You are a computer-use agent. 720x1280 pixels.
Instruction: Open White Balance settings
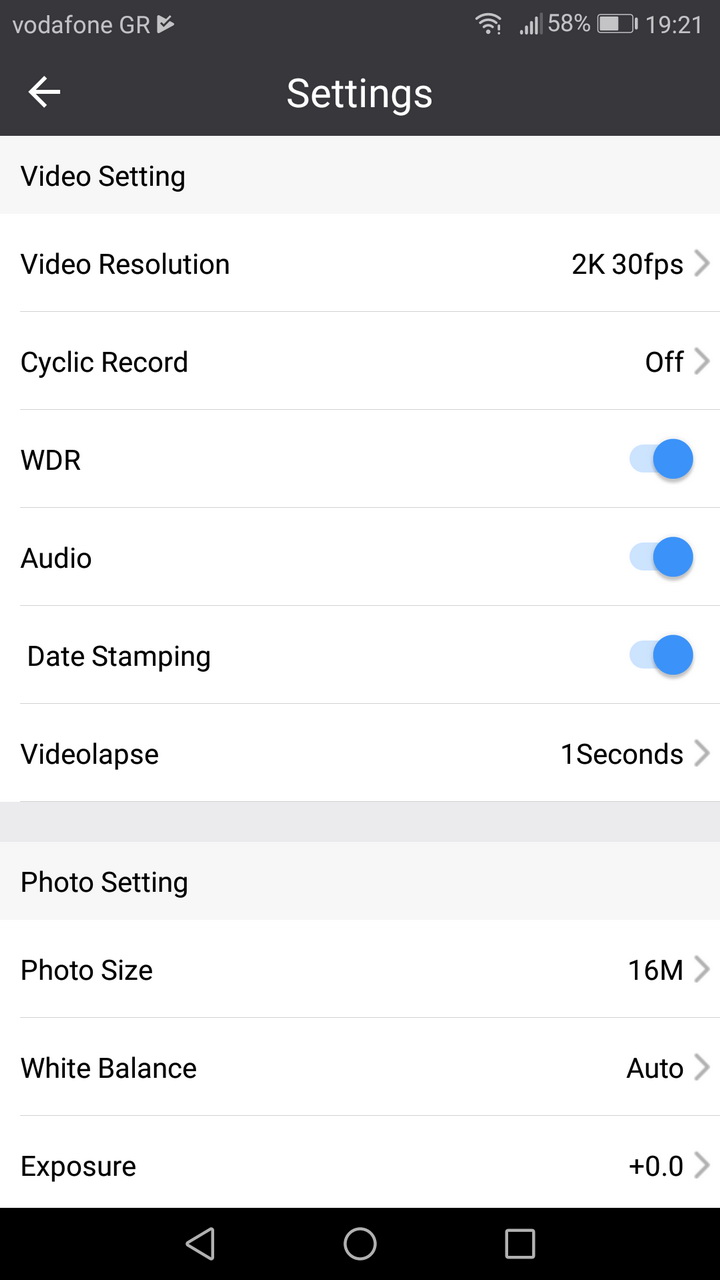360,1068
